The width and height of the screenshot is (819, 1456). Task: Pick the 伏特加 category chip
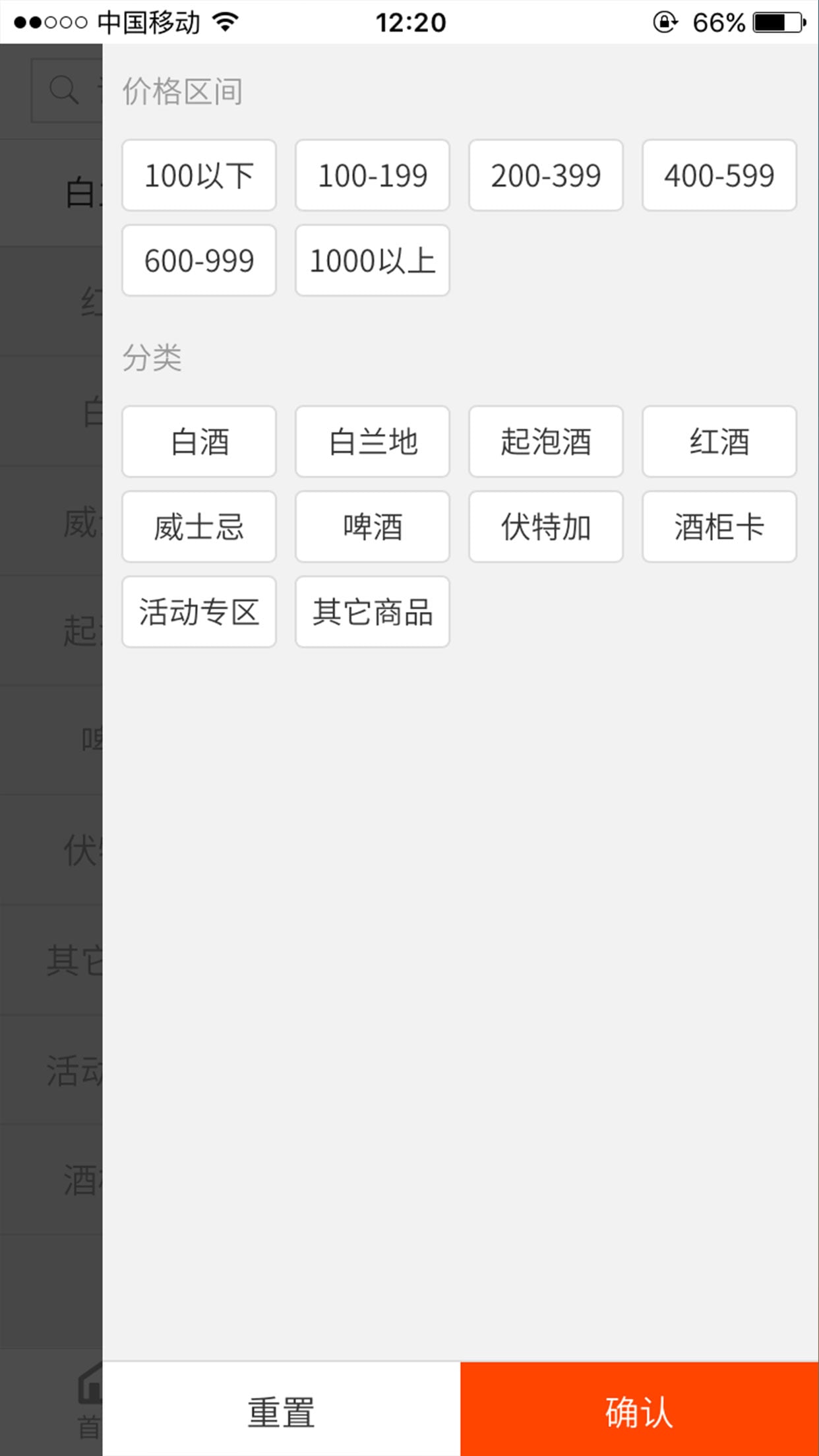click(x=546, y=527)
